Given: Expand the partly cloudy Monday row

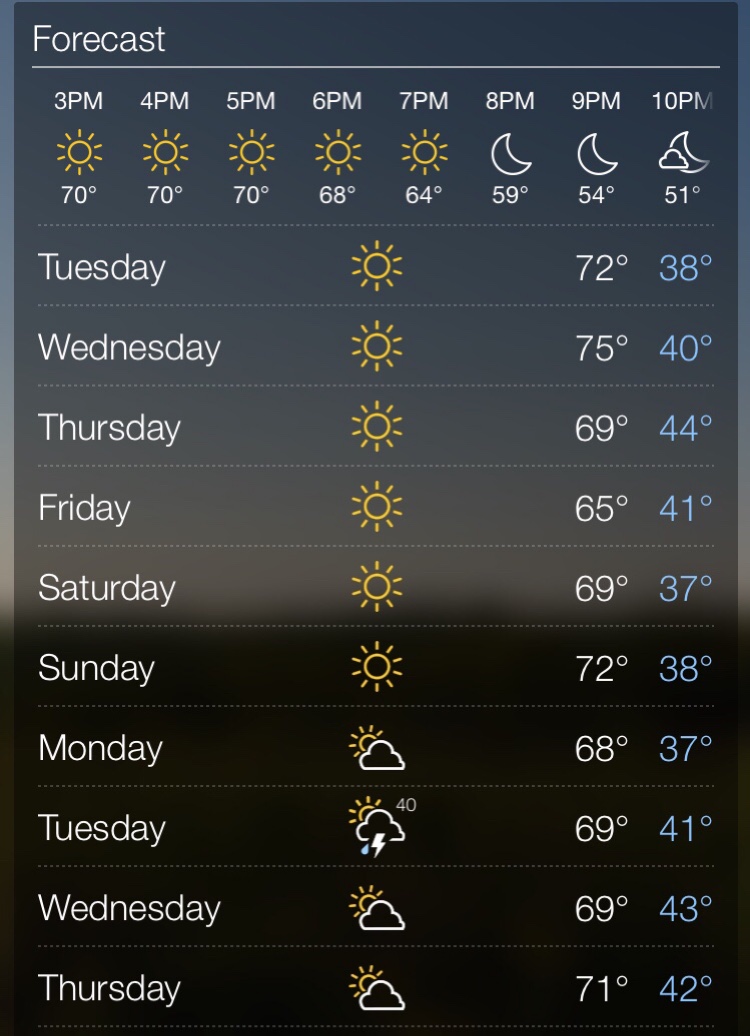Looking at the screenshot, I should (375, 747).
